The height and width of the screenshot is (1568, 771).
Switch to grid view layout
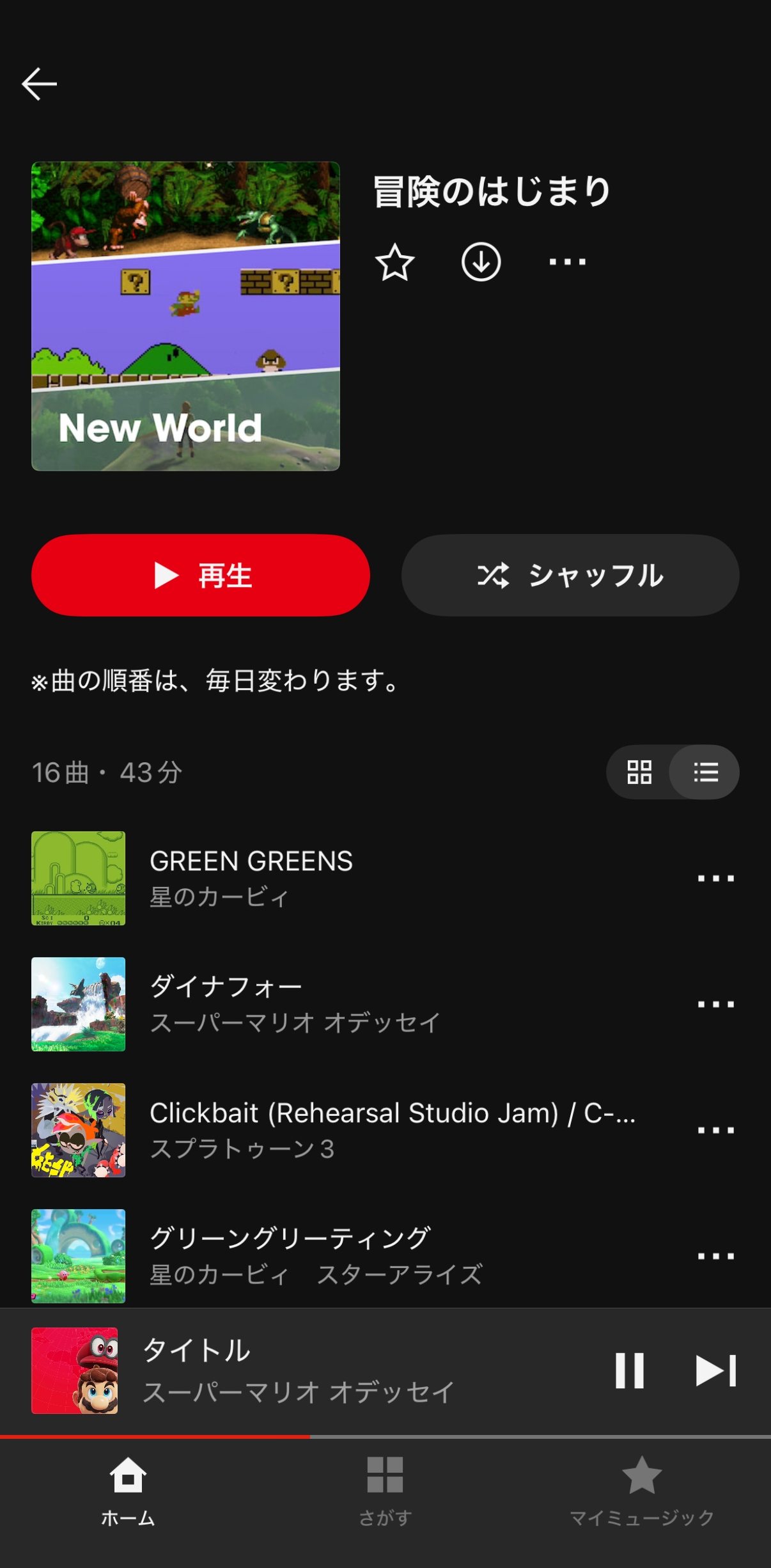tap(639, 772)
